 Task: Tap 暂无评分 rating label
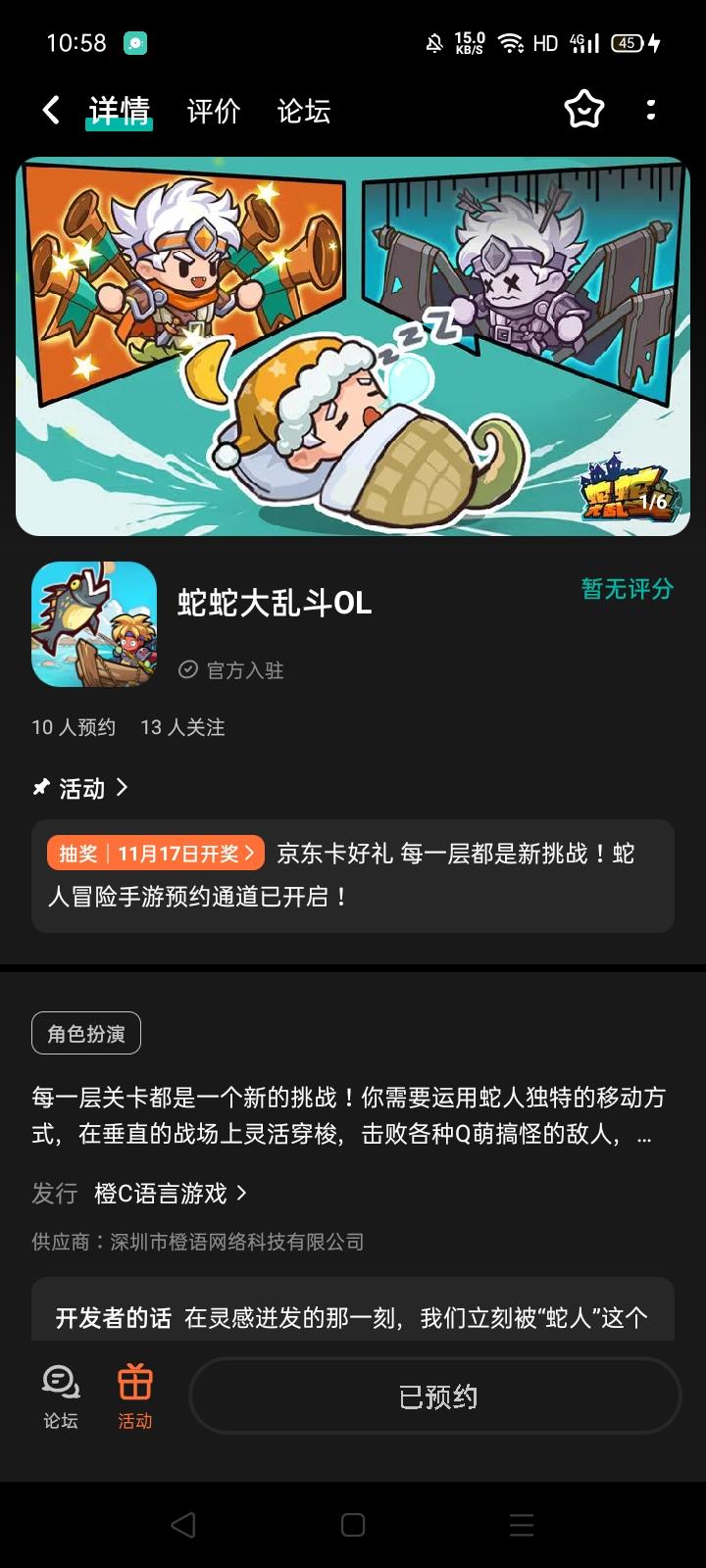[625, 591]
